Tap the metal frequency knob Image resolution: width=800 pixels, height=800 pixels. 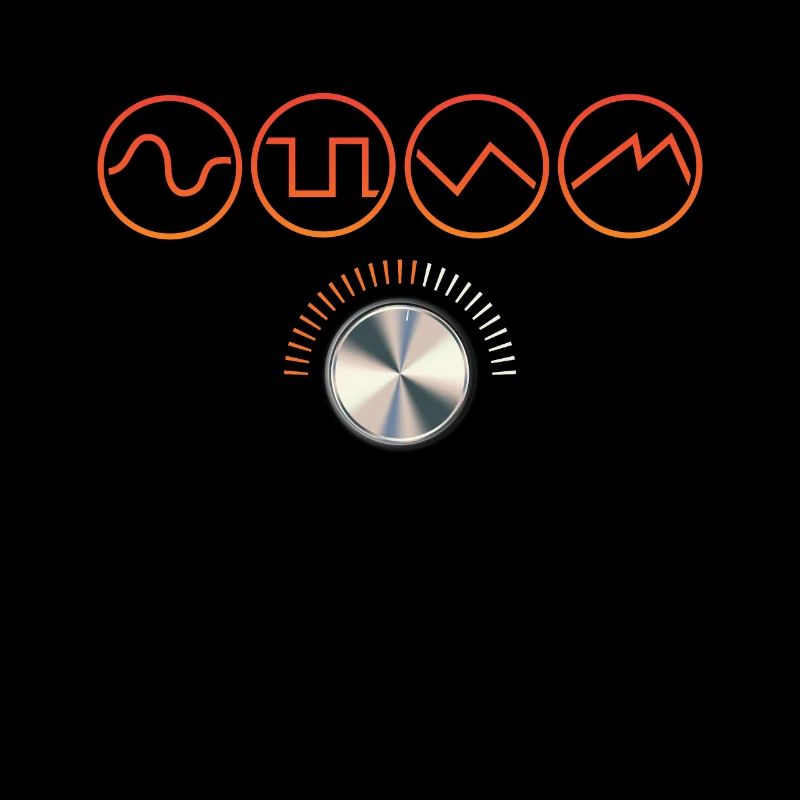[398, 375]
